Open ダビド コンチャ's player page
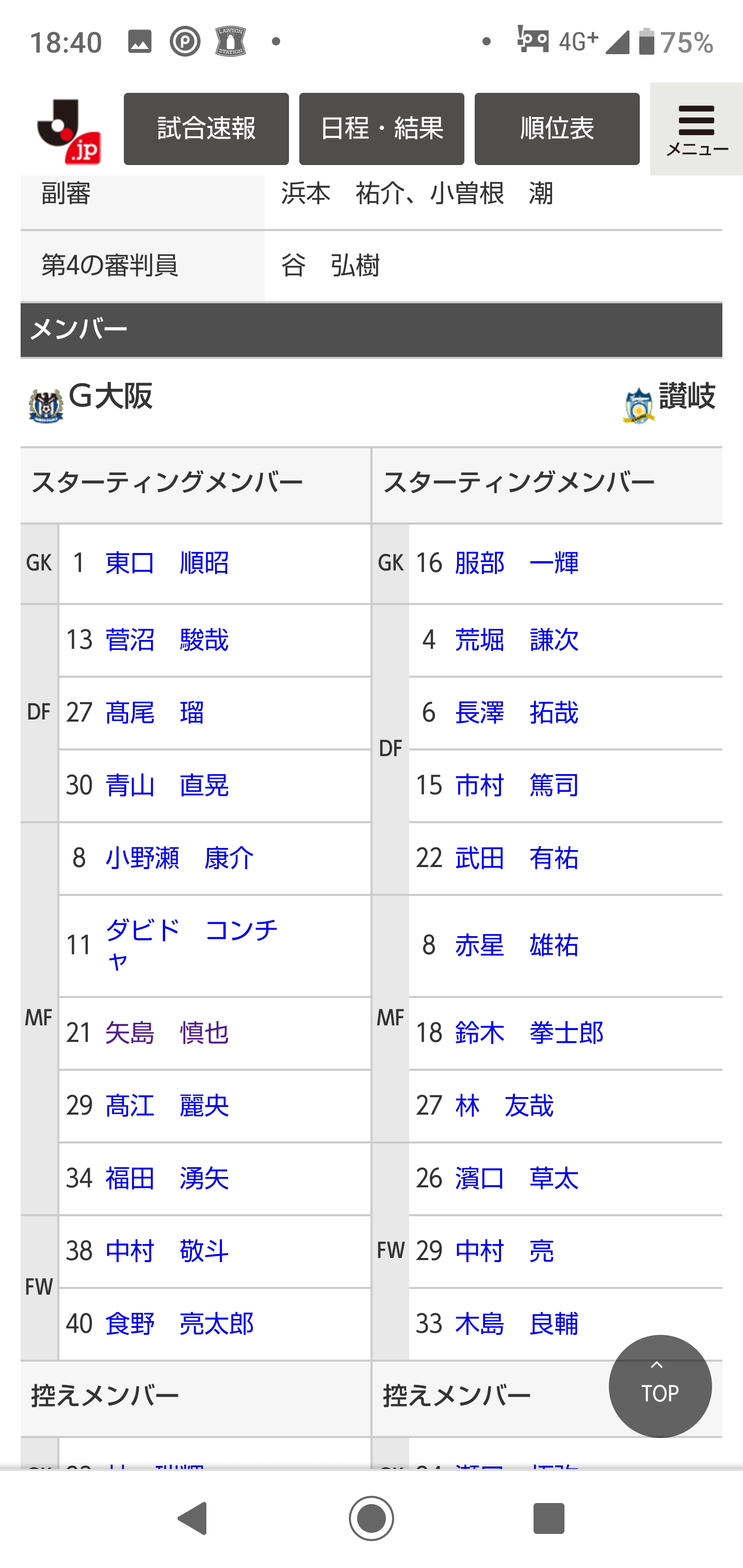The height and width of the screenshot is (1568, 743). coord(191,945)
